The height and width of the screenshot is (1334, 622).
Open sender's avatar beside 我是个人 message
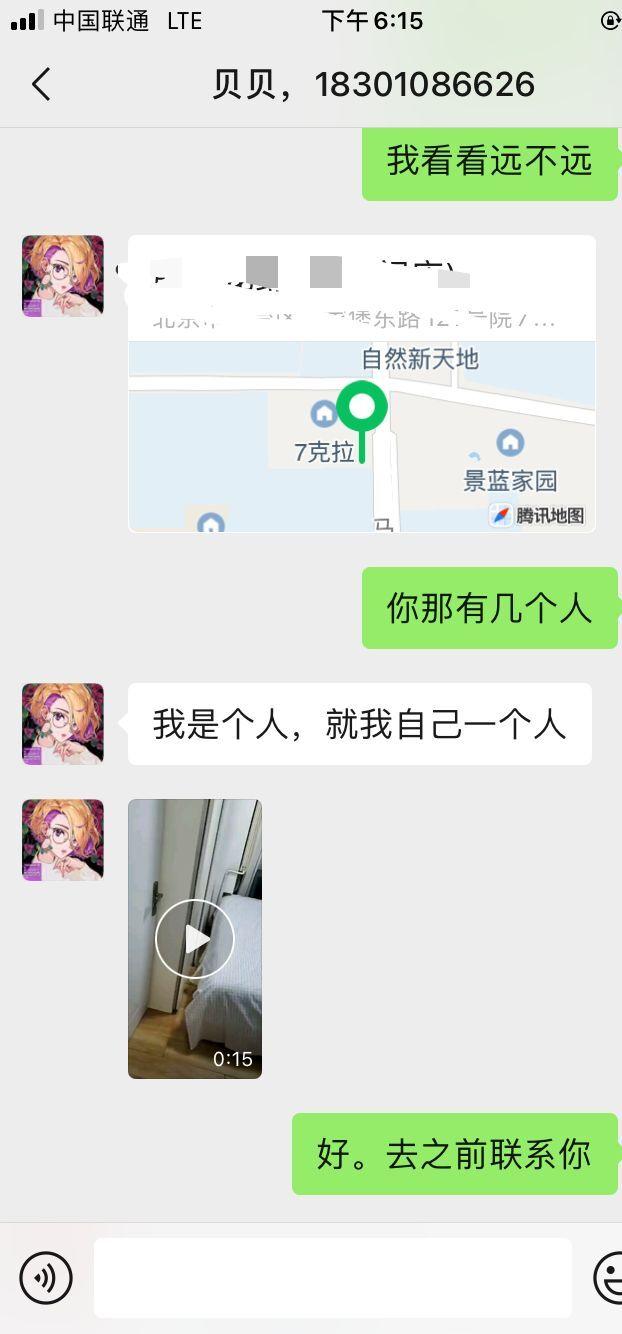[63, 724]
